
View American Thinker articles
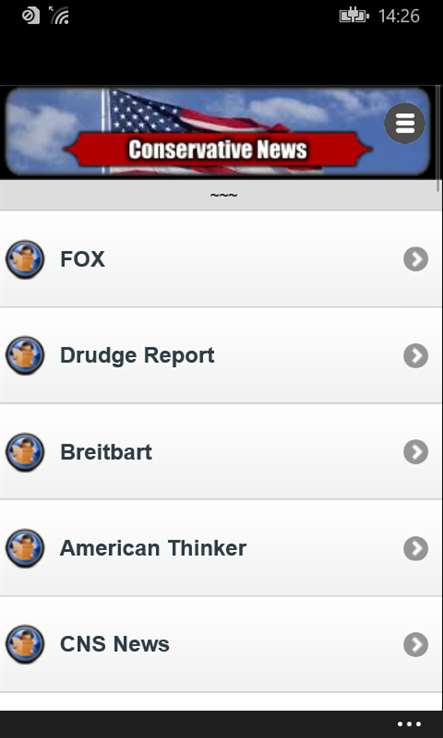point(220,548)
